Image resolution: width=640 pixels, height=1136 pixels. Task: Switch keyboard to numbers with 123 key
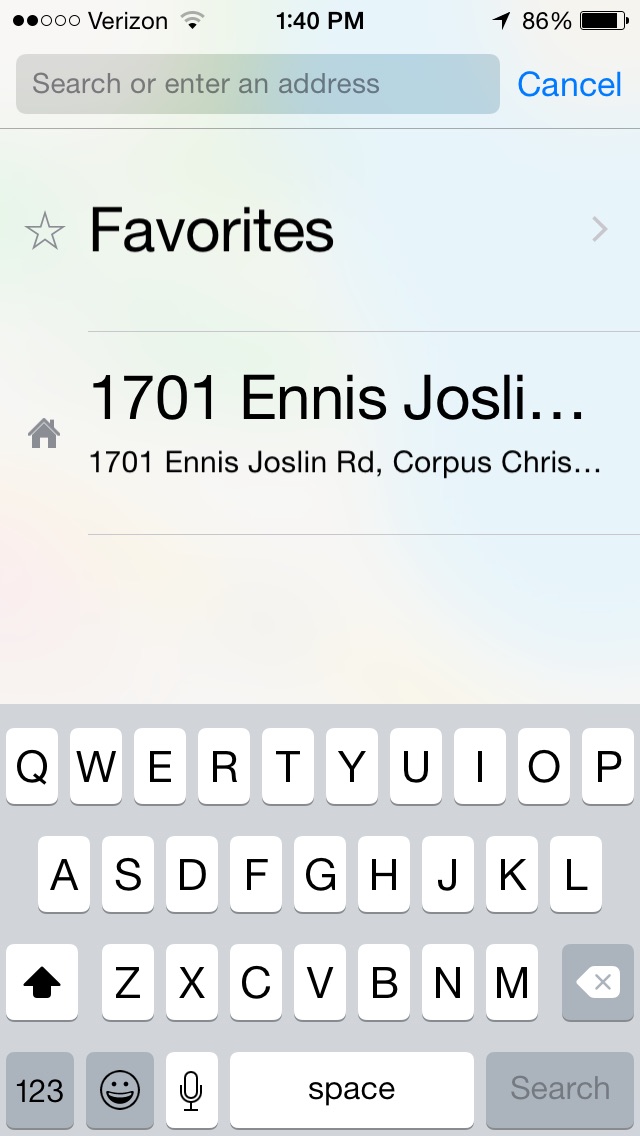[40, 1089]
